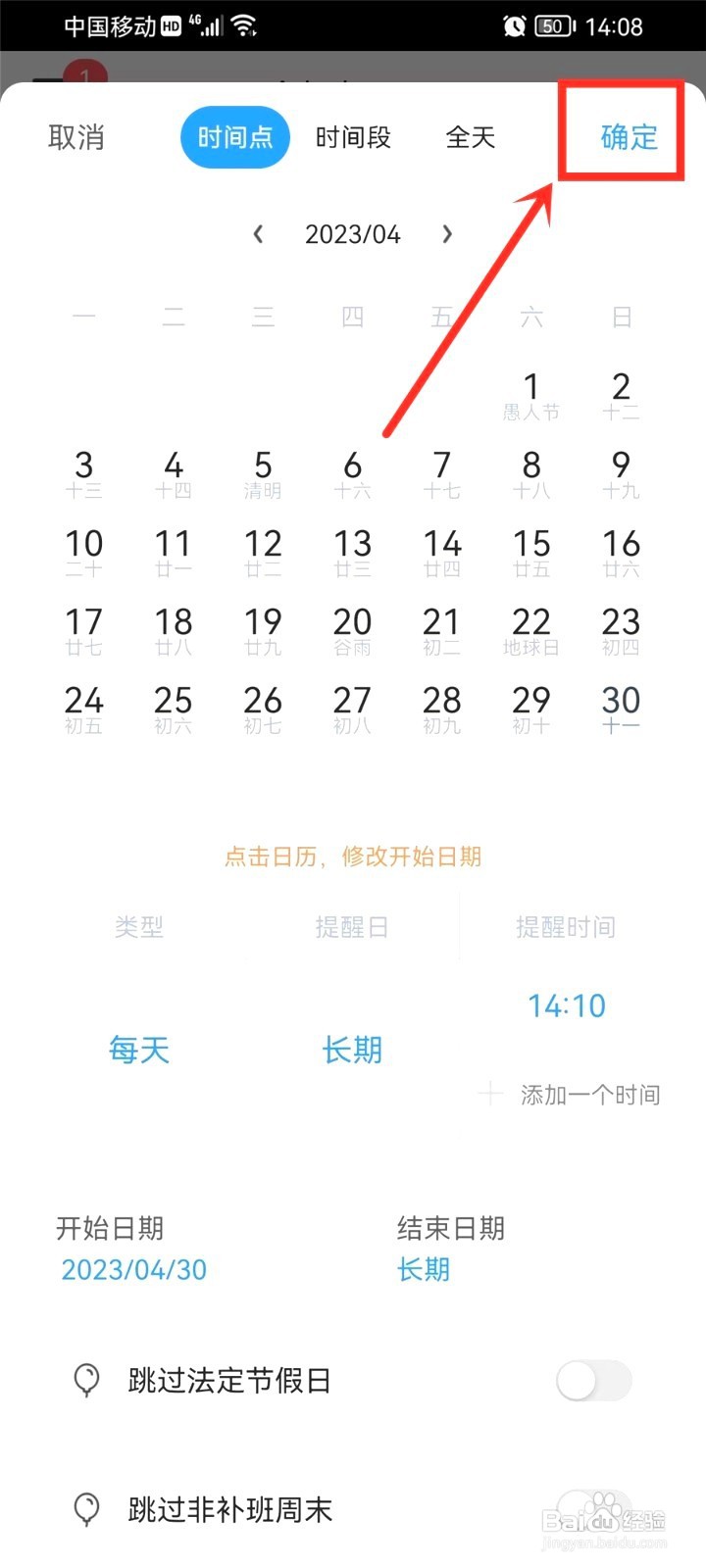Change the 结束日期 from 长期

click(424, 1269)
